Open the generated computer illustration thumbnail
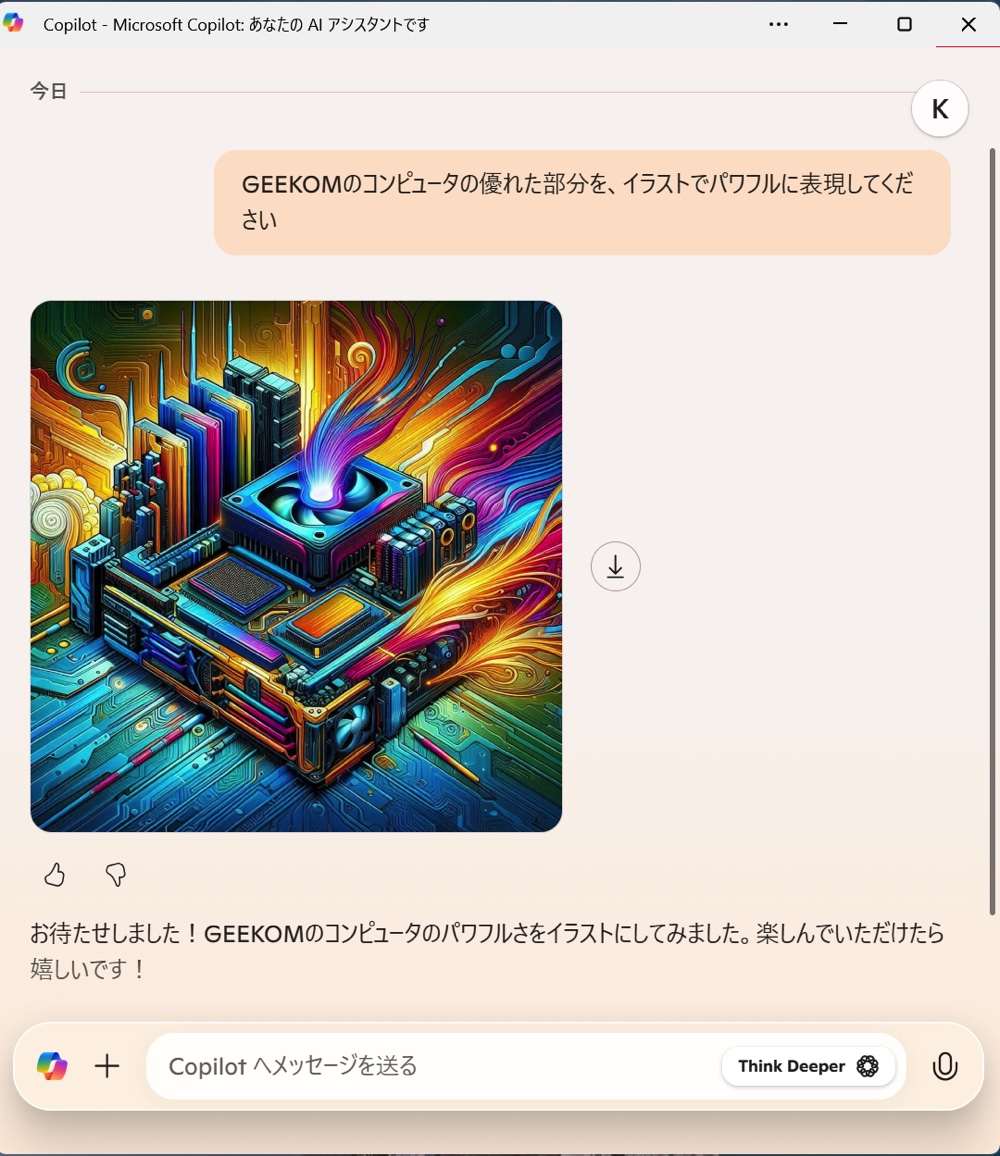Viewport: 1000px width, 1156px height. pos(296,565)
